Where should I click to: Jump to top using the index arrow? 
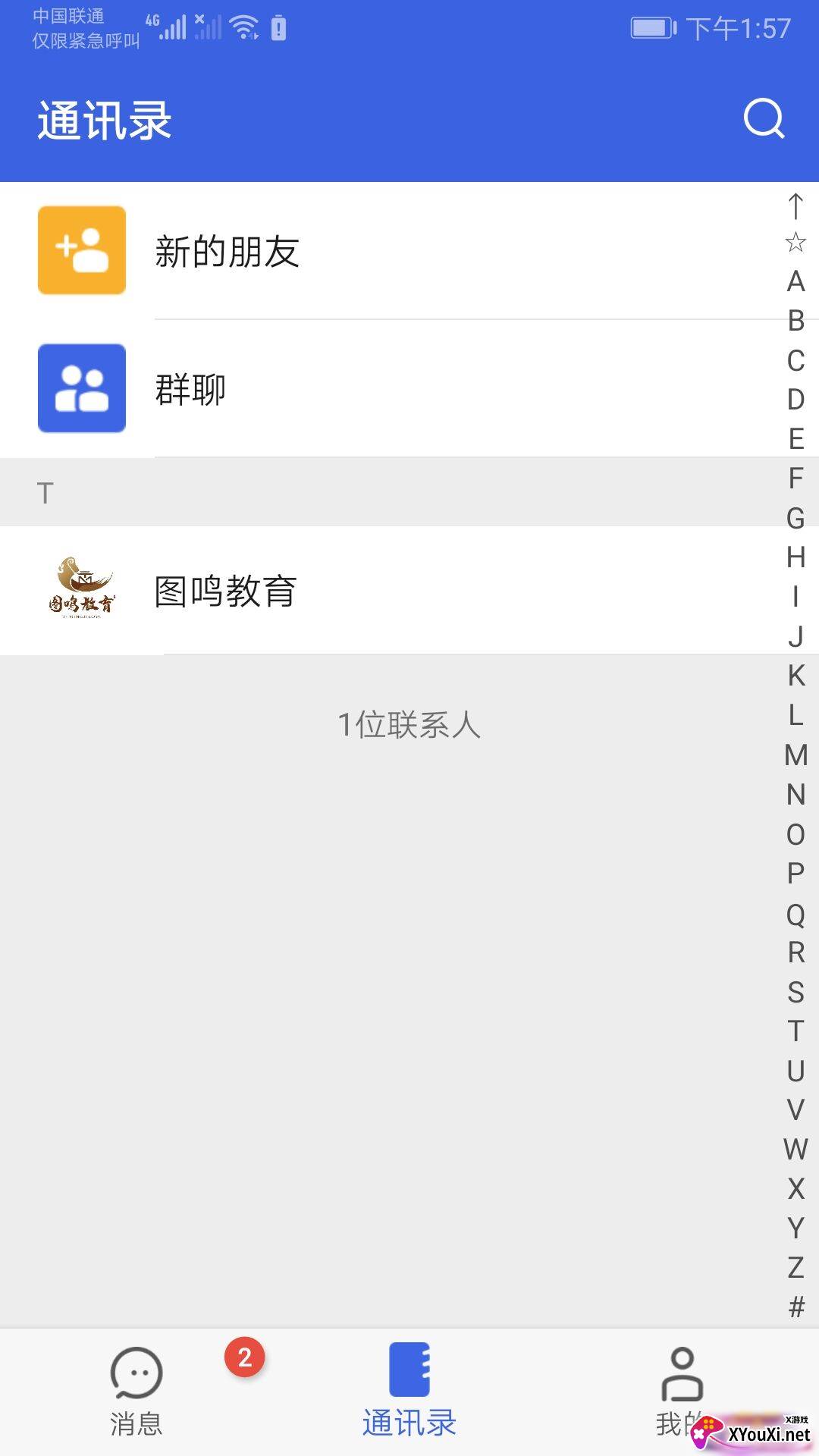[x=795, y=206]
